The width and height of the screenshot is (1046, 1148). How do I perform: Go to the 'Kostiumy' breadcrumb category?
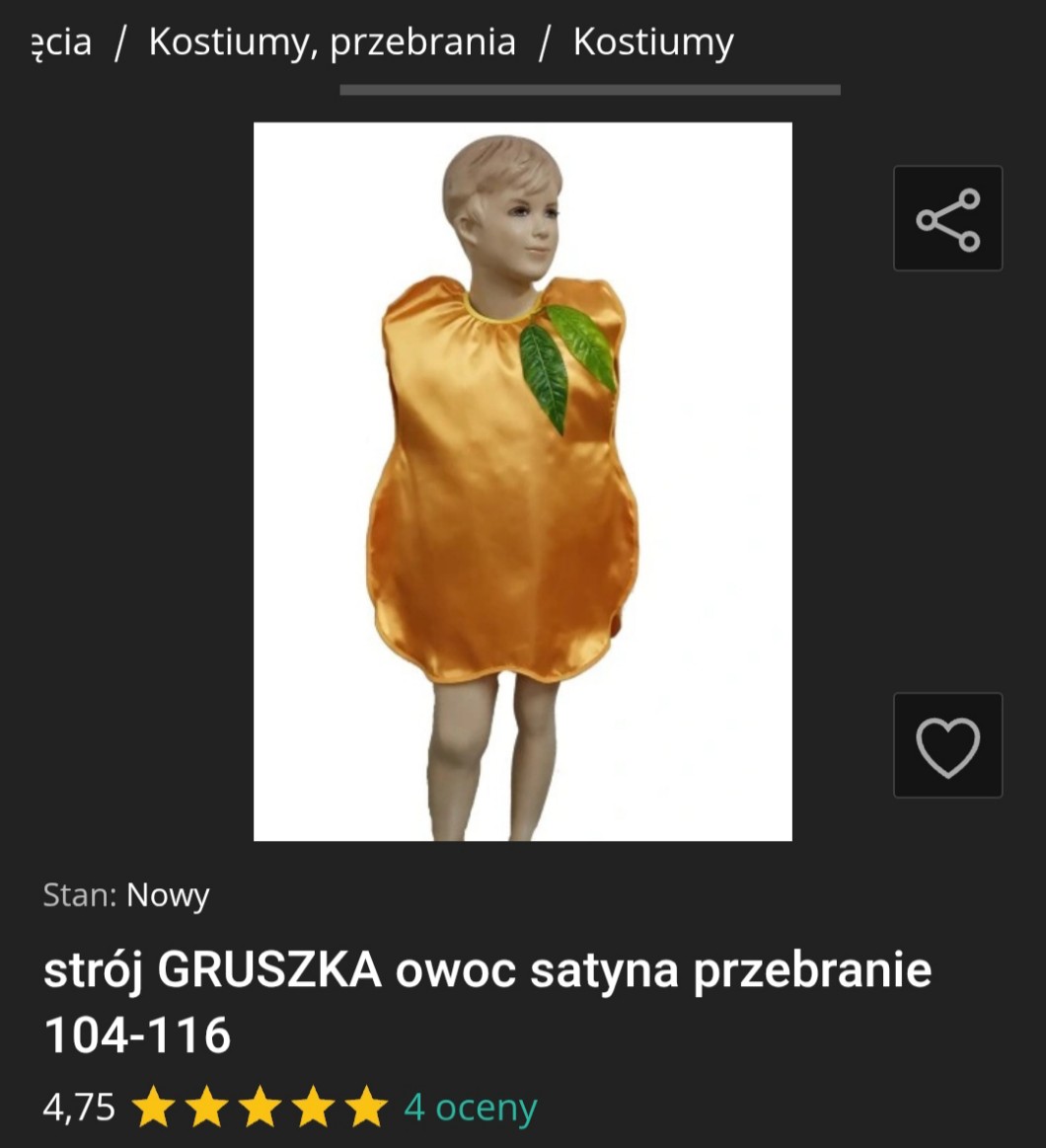coord(653,42)
